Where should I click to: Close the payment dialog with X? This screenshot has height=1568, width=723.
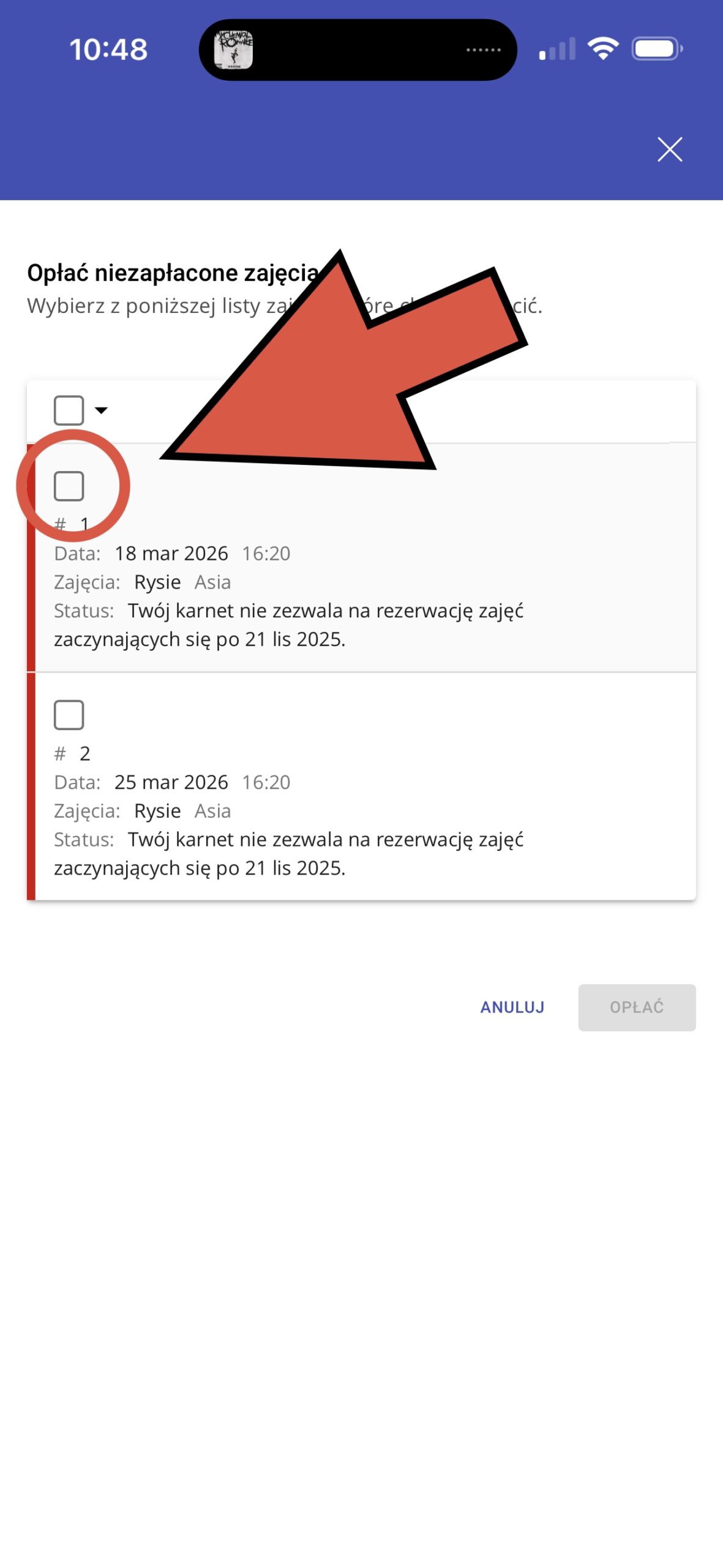pos(669,149)
